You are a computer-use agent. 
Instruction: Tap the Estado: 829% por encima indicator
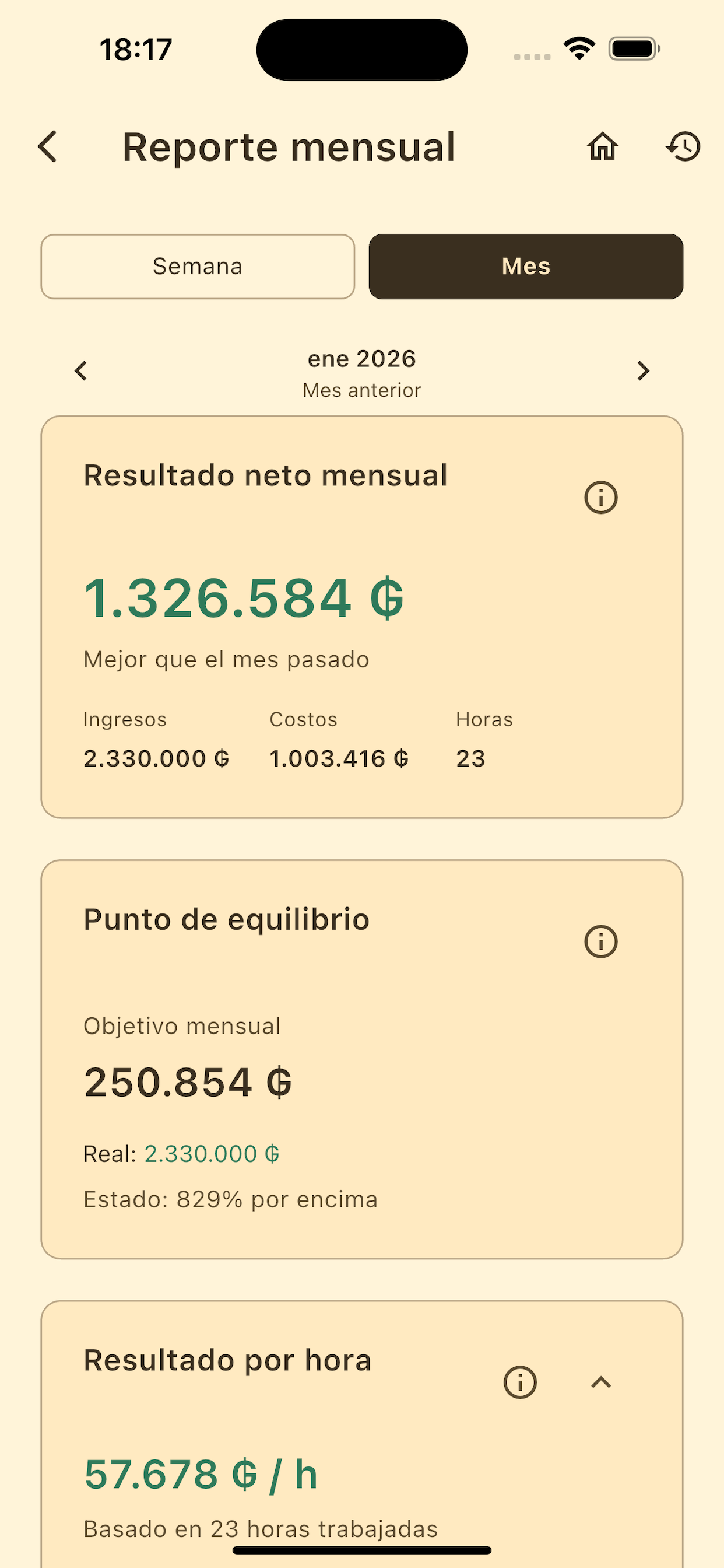tap(230, 1199)
